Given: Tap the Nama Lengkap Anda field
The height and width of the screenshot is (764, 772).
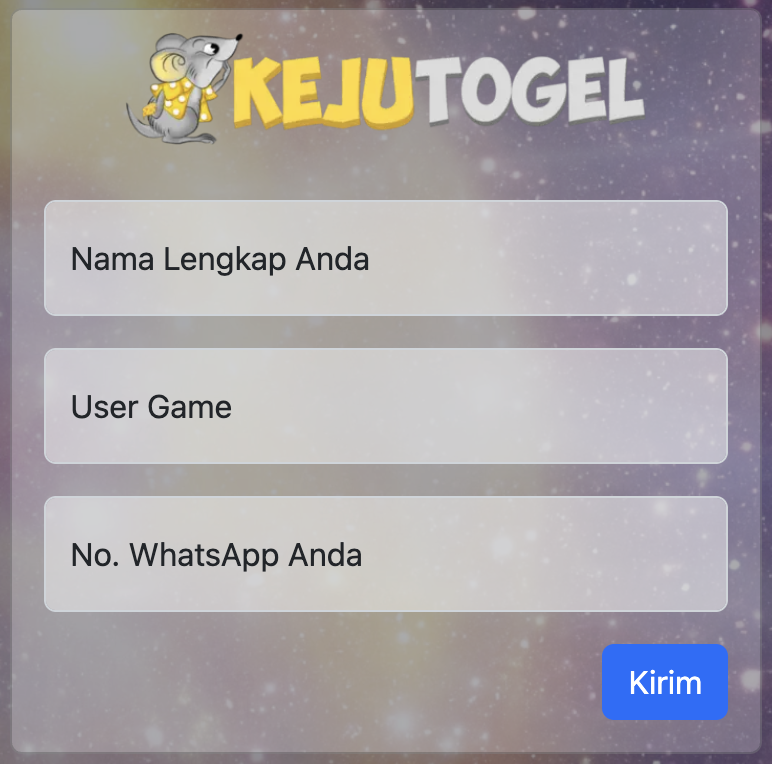Looking at the screenshot, I should (385, 259).
